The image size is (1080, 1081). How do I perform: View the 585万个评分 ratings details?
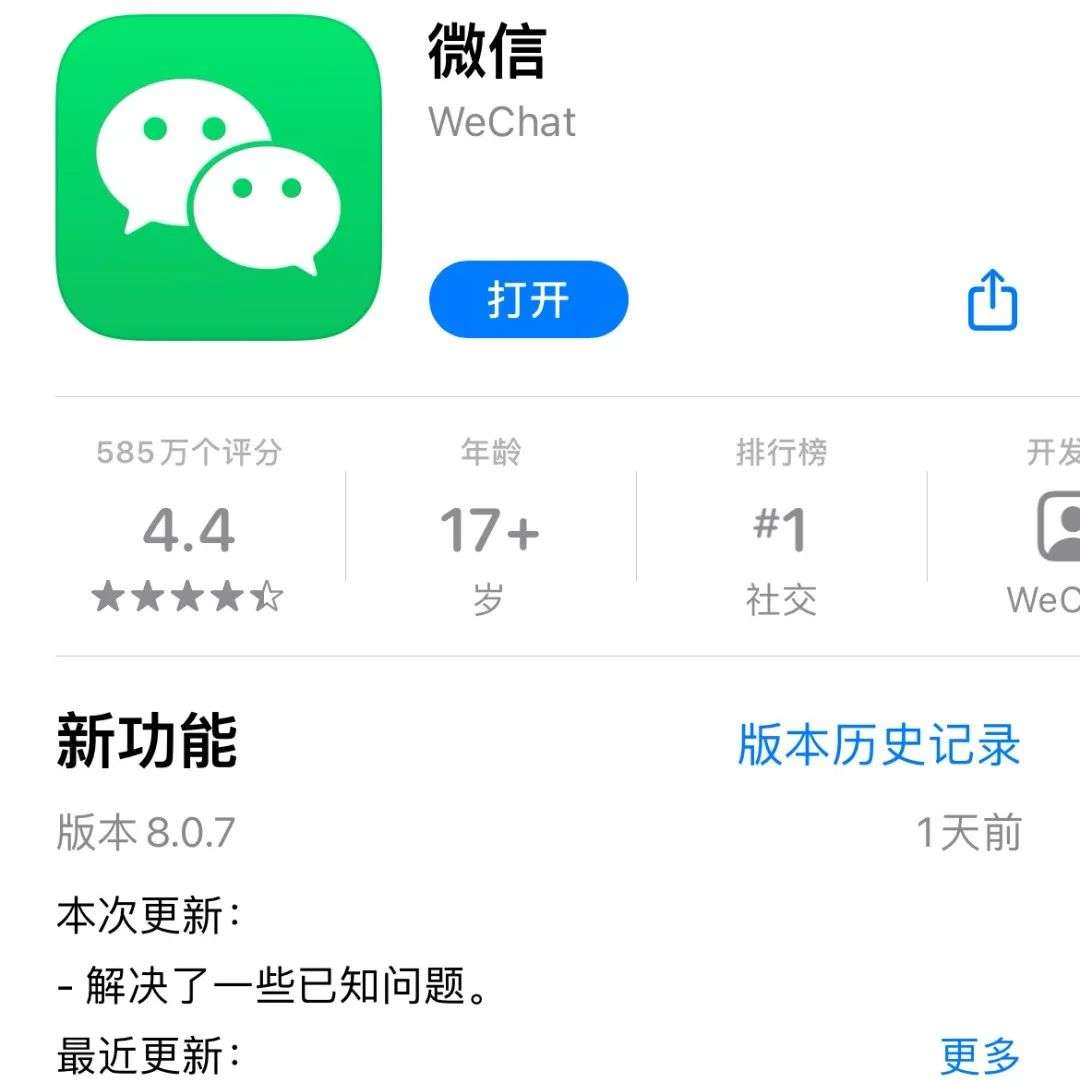coord(189,530)
